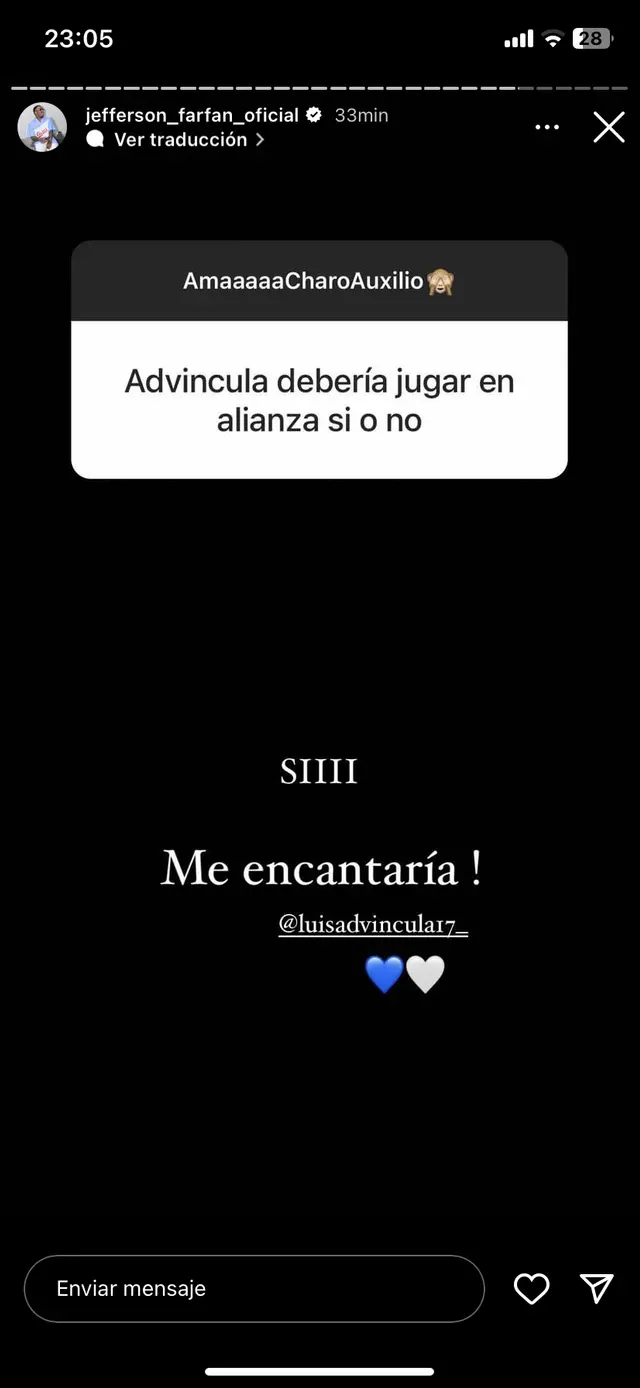
Task: Tap the Enviar mensaje reply field
Action: coord(253,1289)
